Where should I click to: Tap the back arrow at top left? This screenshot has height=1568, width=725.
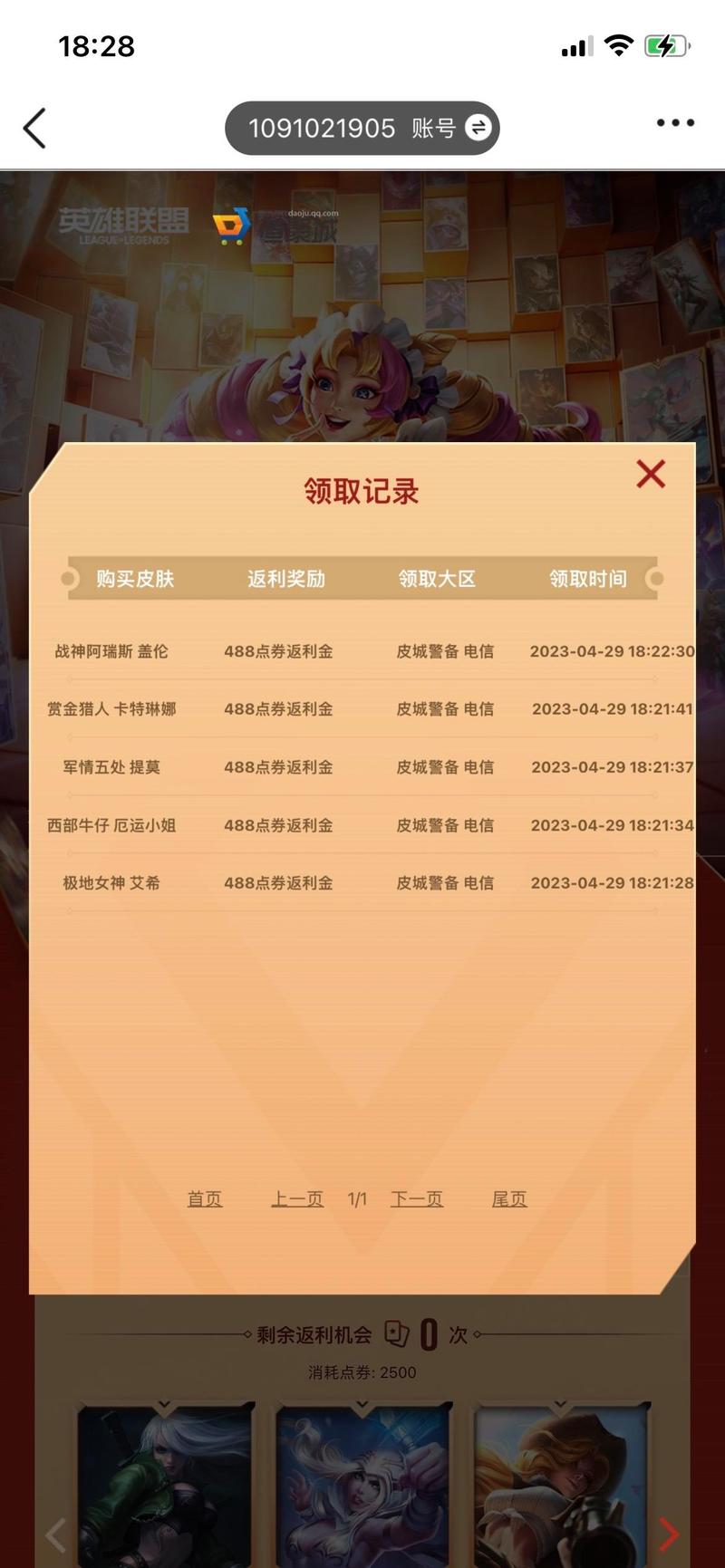[x=34, y=128]
